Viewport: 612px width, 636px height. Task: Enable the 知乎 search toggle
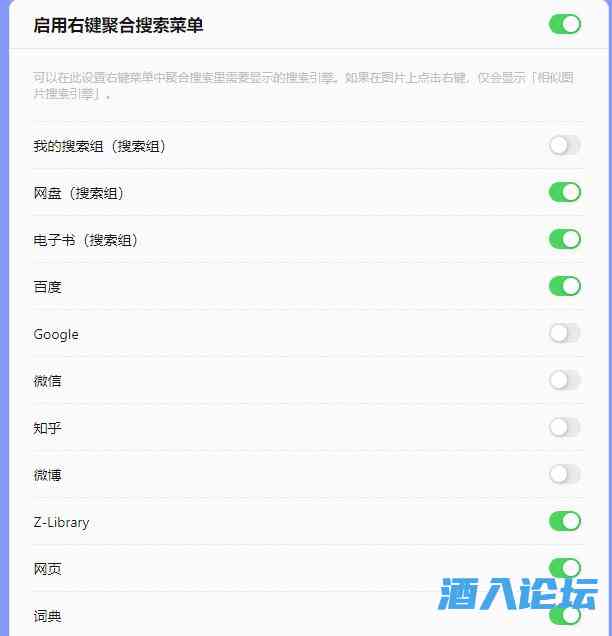pos(564,427)
